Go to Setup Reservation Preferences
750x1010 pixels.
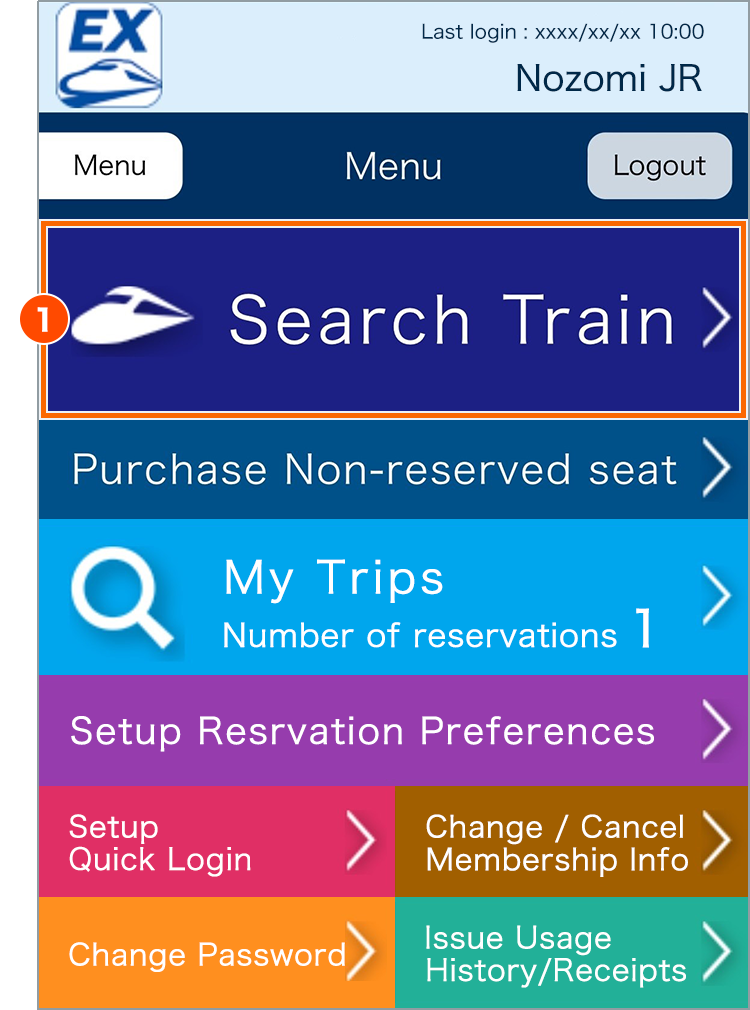click(393, 731)
